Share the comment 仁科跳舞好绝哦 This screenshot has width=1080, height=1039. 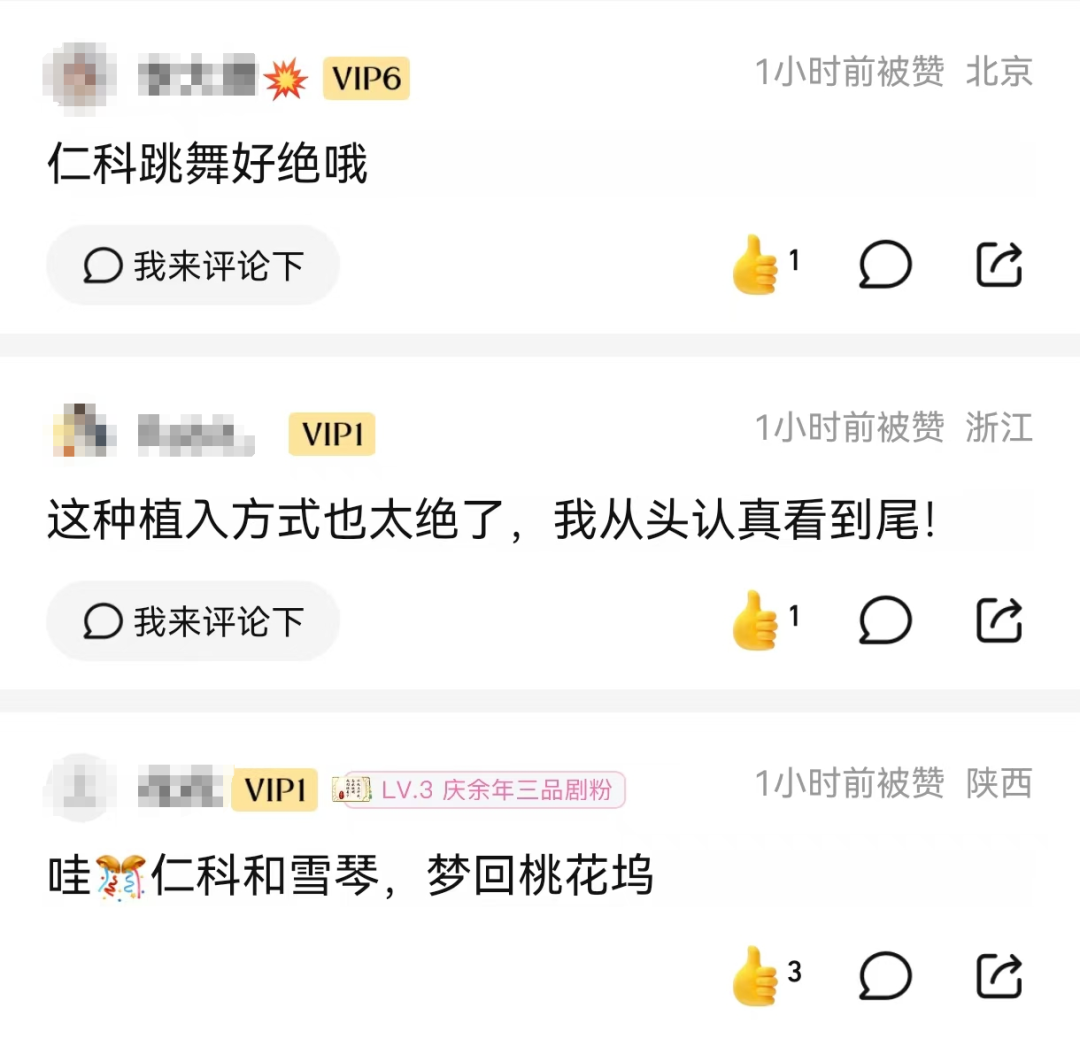pyautogui.click(x=999, y=266)
